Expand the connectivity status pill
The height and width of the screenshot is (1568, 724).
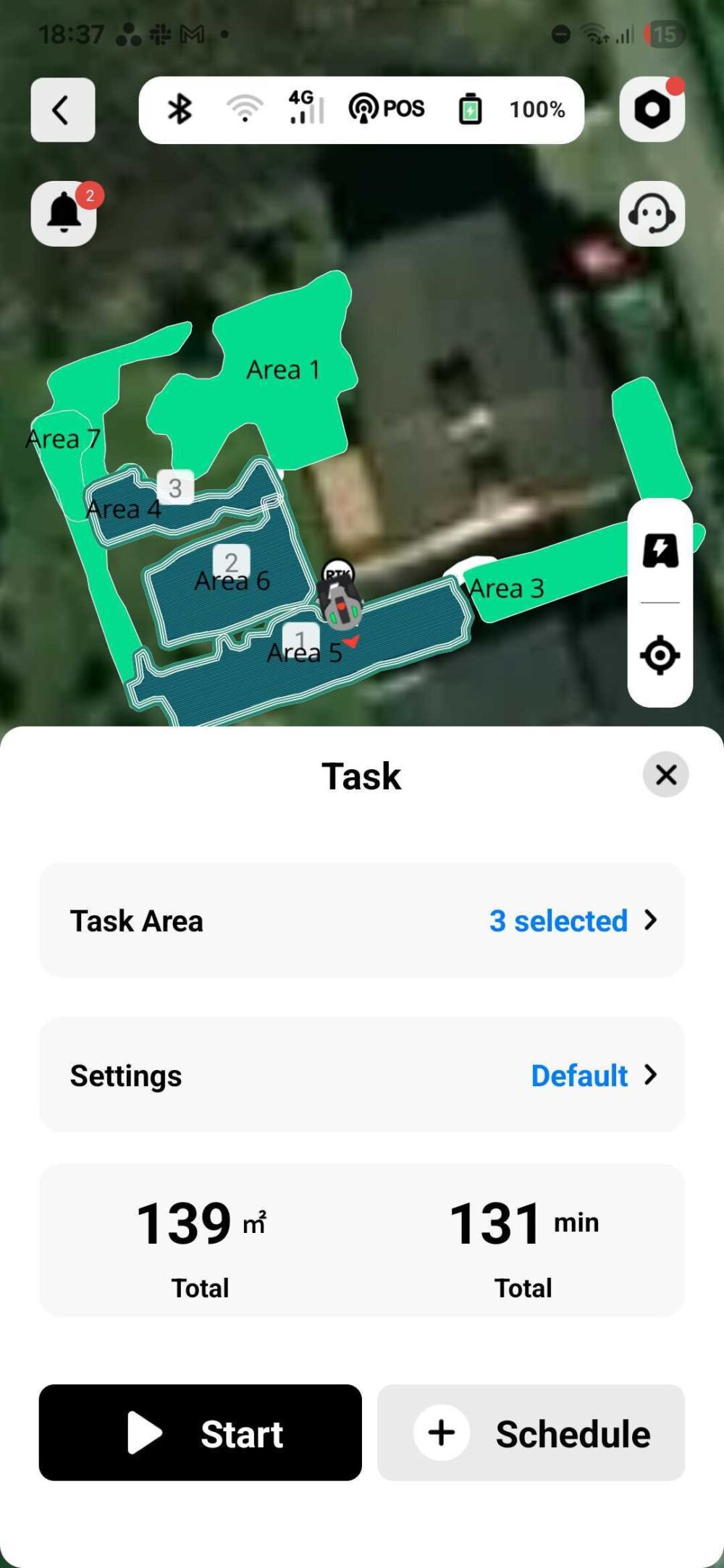click(363, 109)
